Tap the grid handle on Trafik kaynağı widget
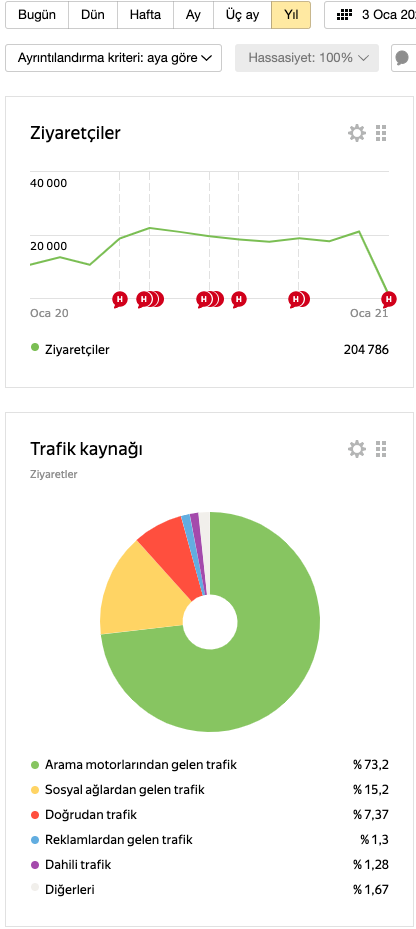Viewport: 416px width, 929px height. coord(381,450)
